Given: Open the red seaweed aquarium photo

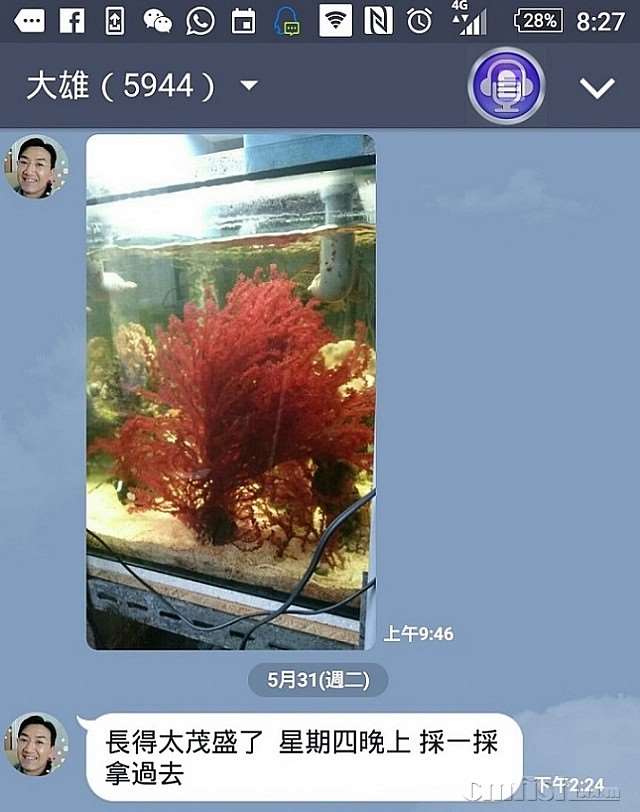Looking at the screenshot, I should [231, 392].
